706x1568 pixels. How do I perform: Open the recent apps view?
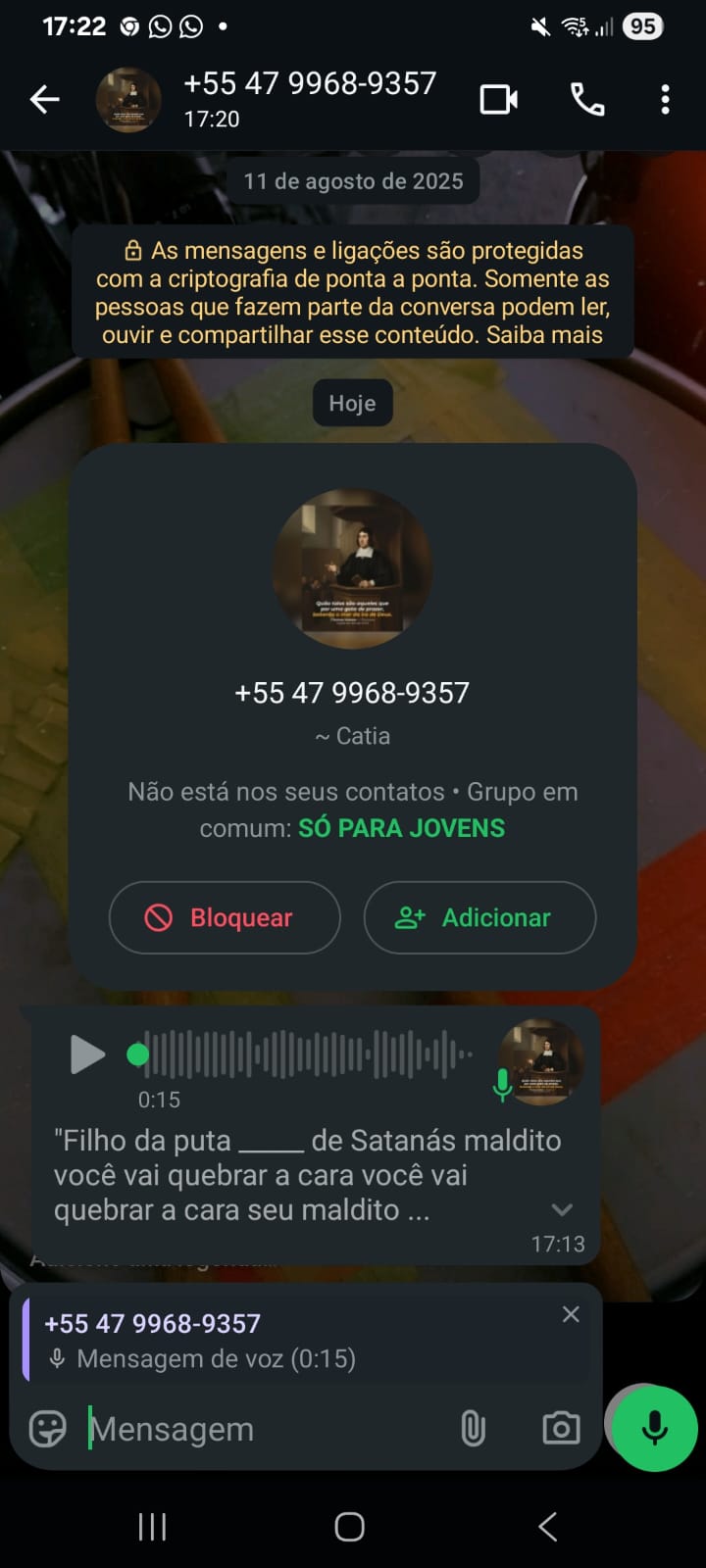click(x=152, y=1526)
